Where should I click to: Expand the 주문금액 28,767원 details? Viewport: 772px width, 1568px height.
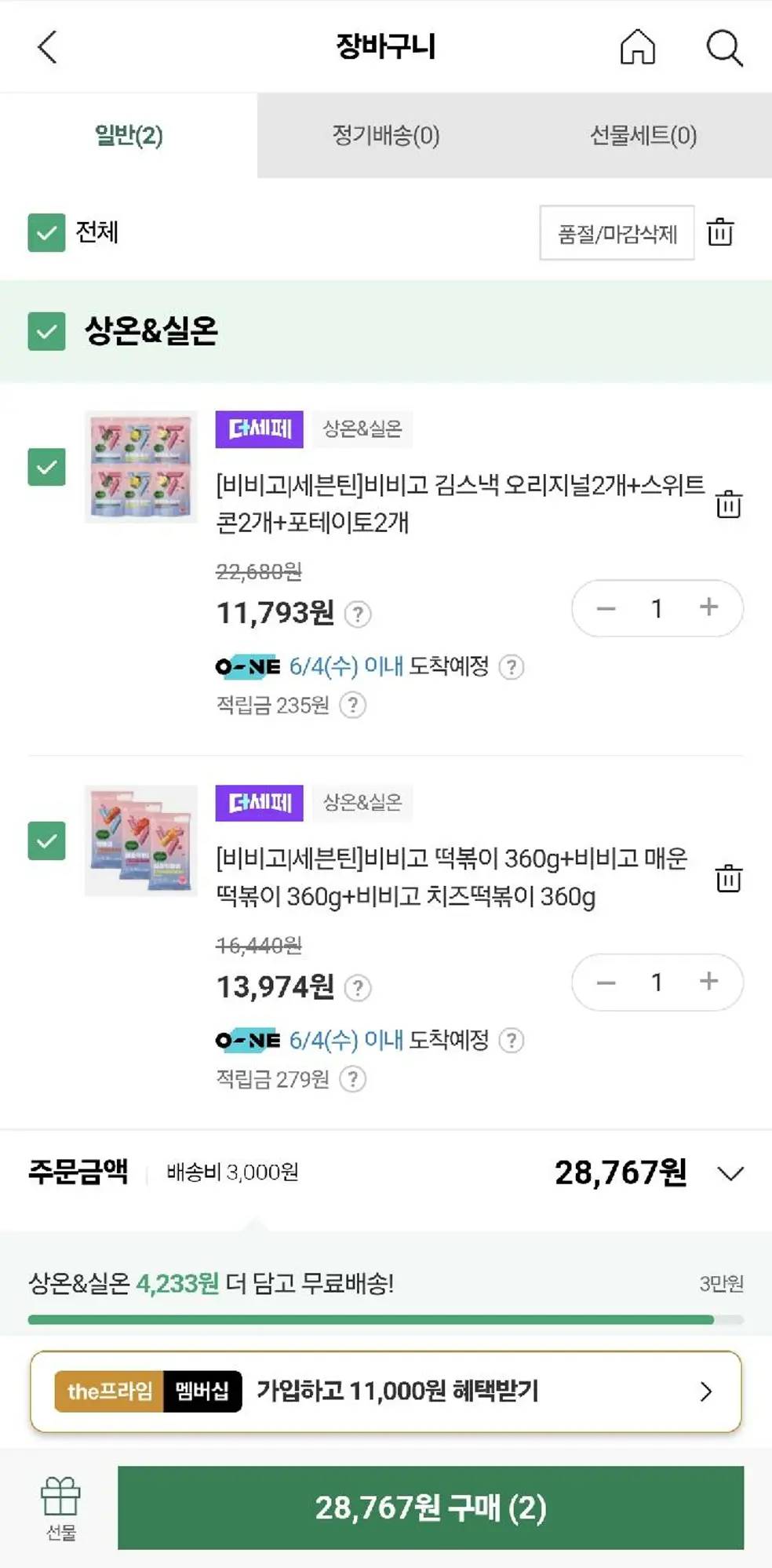(x=730, y=1173)
